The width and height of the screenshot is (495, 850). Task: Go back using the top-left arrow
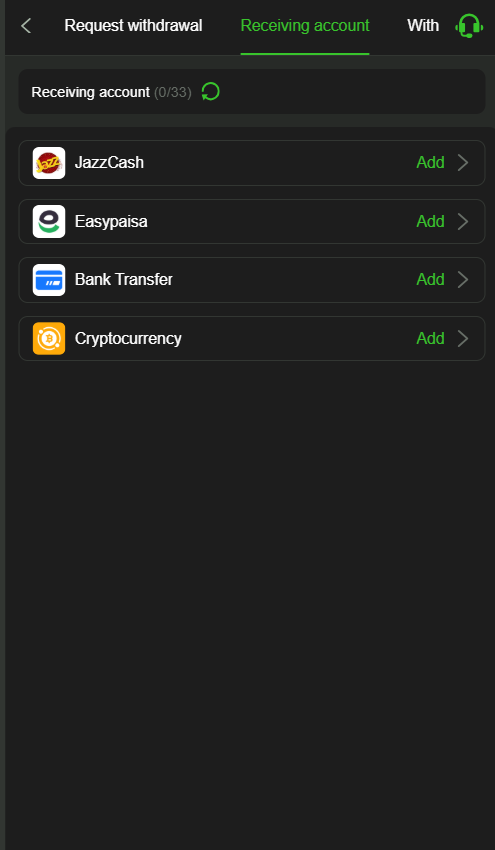point(26,25)
